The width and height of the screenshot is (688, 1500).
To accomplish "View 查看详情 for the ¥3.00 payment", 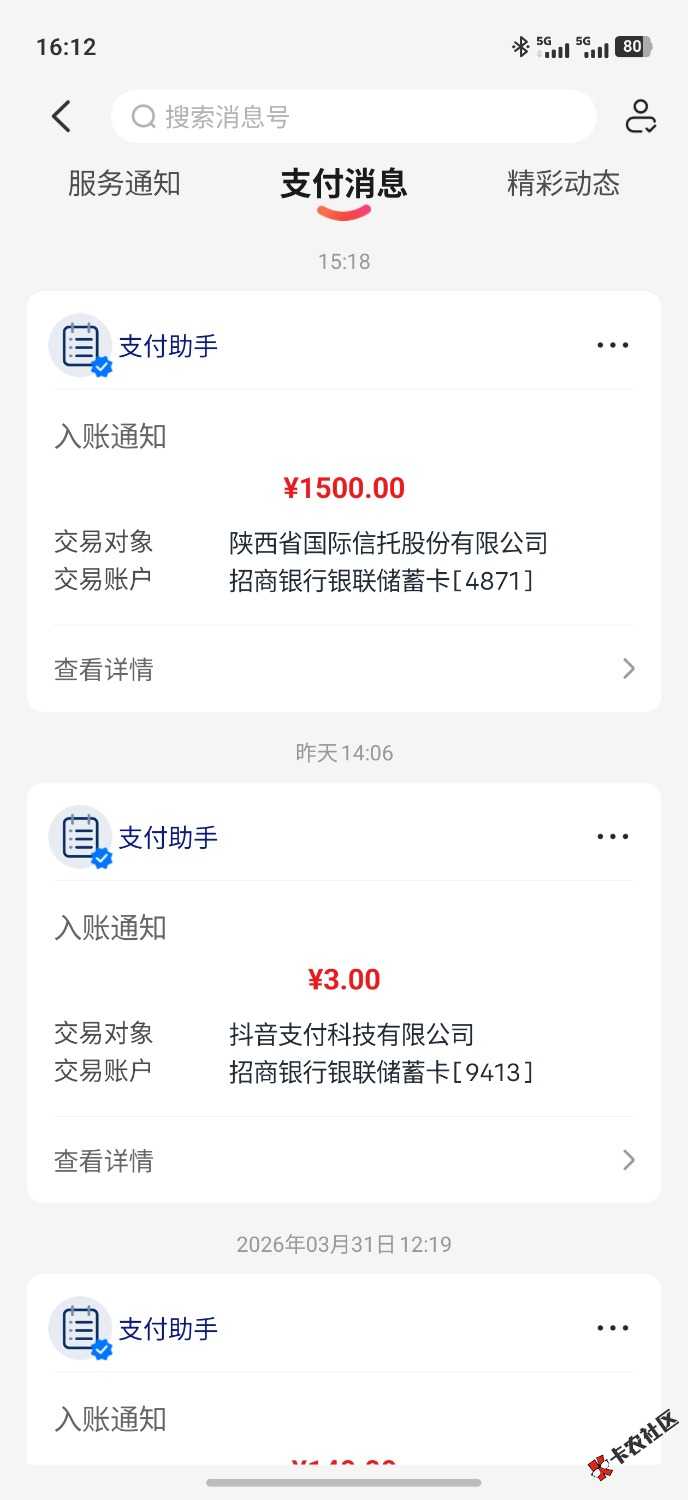I will (x=343, y=1160).
